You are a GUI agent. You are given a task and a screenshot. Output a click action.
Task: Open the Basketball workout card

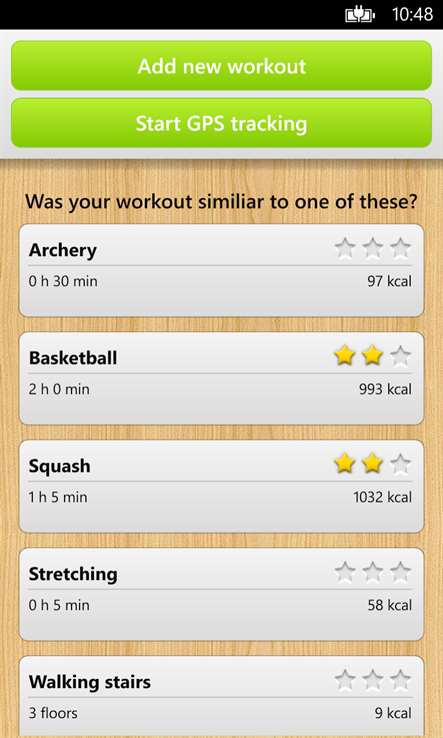pyautogui.click(x=221, y=378)
